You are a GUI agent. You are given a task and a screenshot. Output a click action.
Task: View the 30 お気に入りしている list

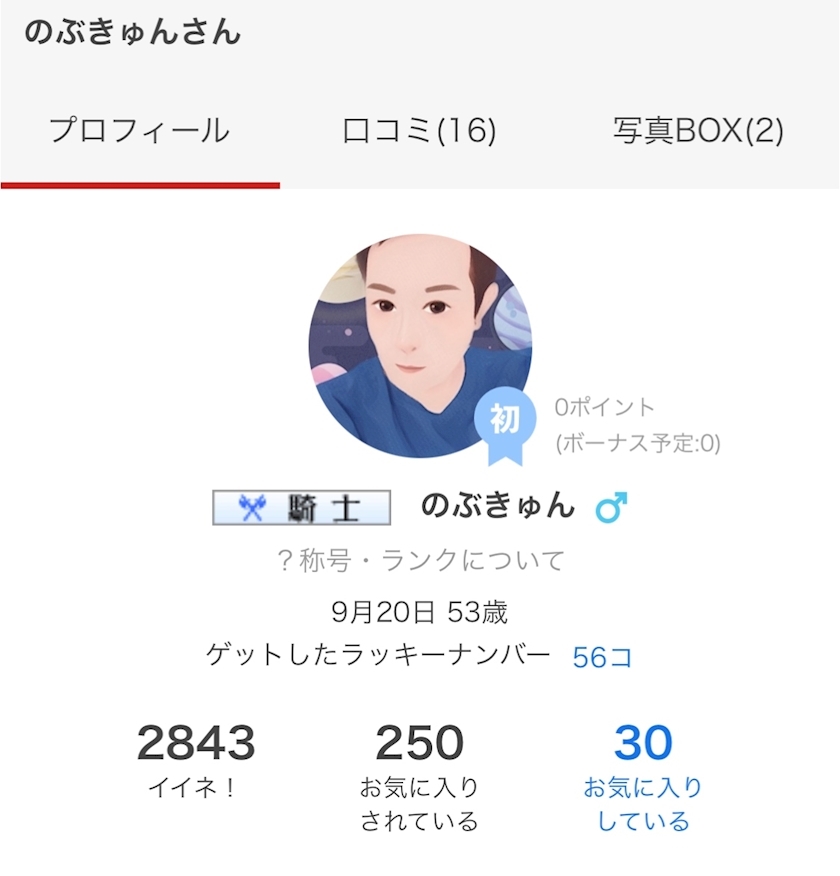tap(643, 777)
